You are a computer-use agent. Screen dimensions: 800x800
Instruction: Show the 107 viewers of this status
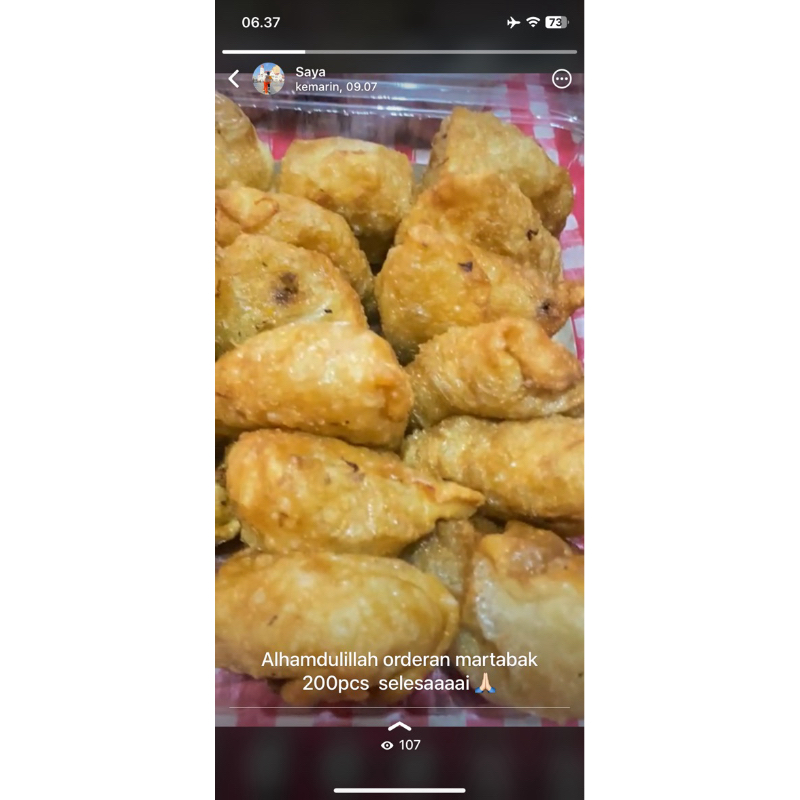click(x=401, y=745)
